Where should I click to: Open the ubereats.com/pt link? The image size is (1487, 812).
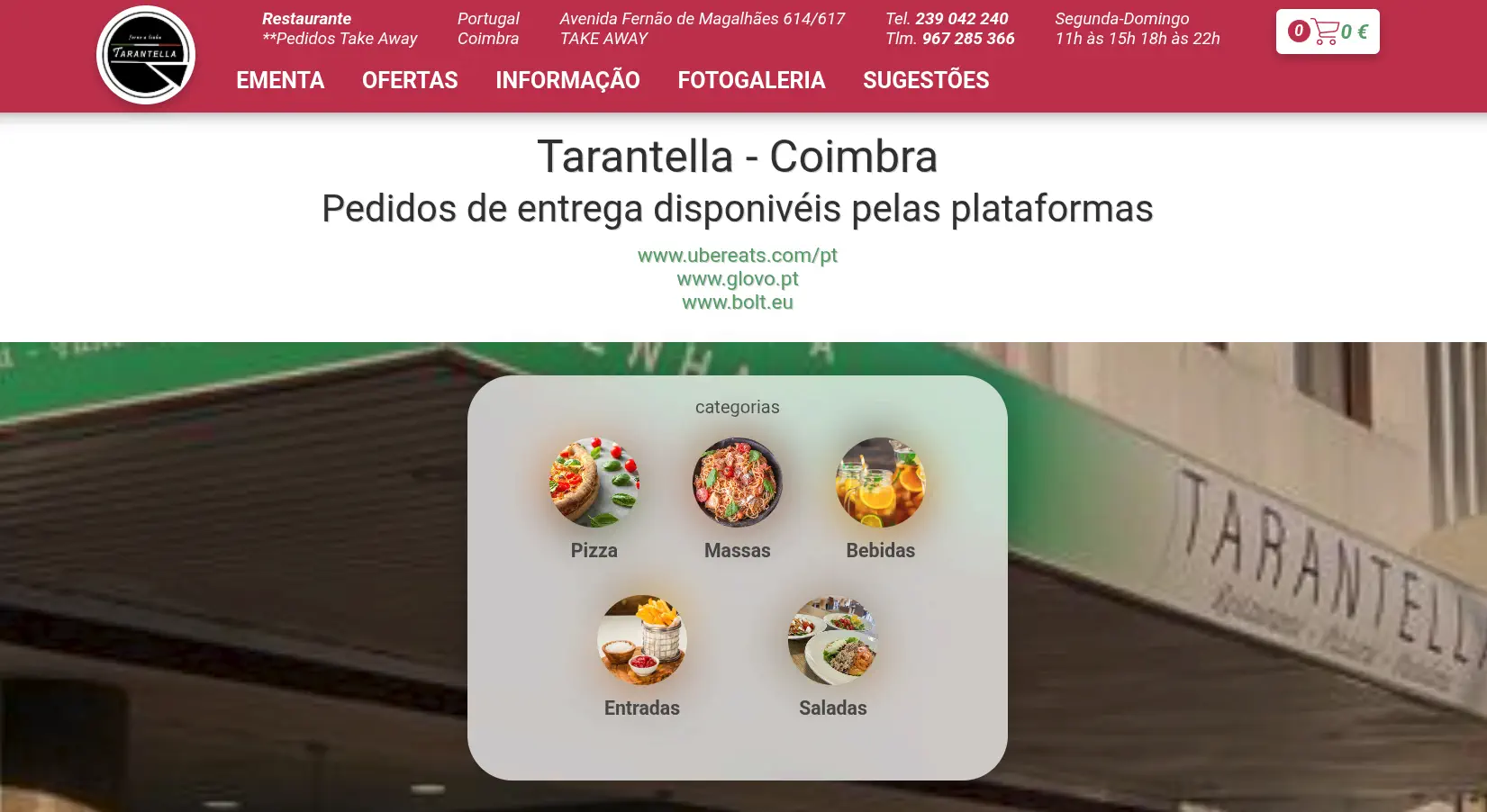click(x=737, y=256)
